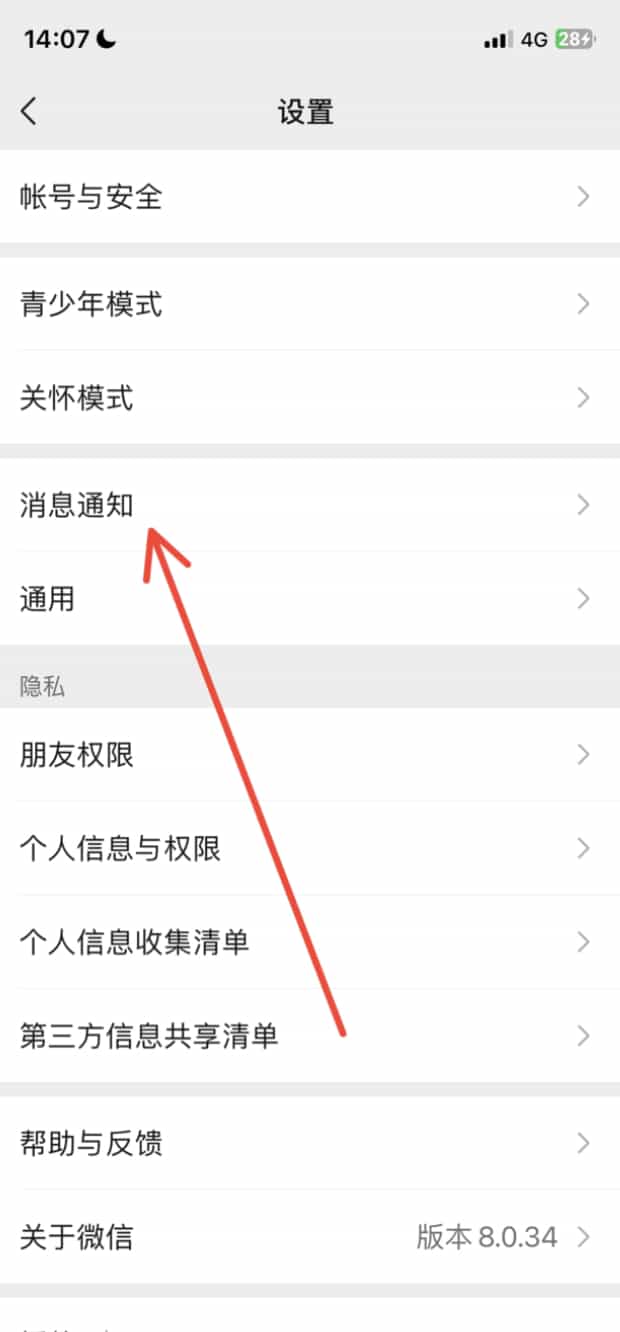Open 青少年模式

click(x=310, y=304)
